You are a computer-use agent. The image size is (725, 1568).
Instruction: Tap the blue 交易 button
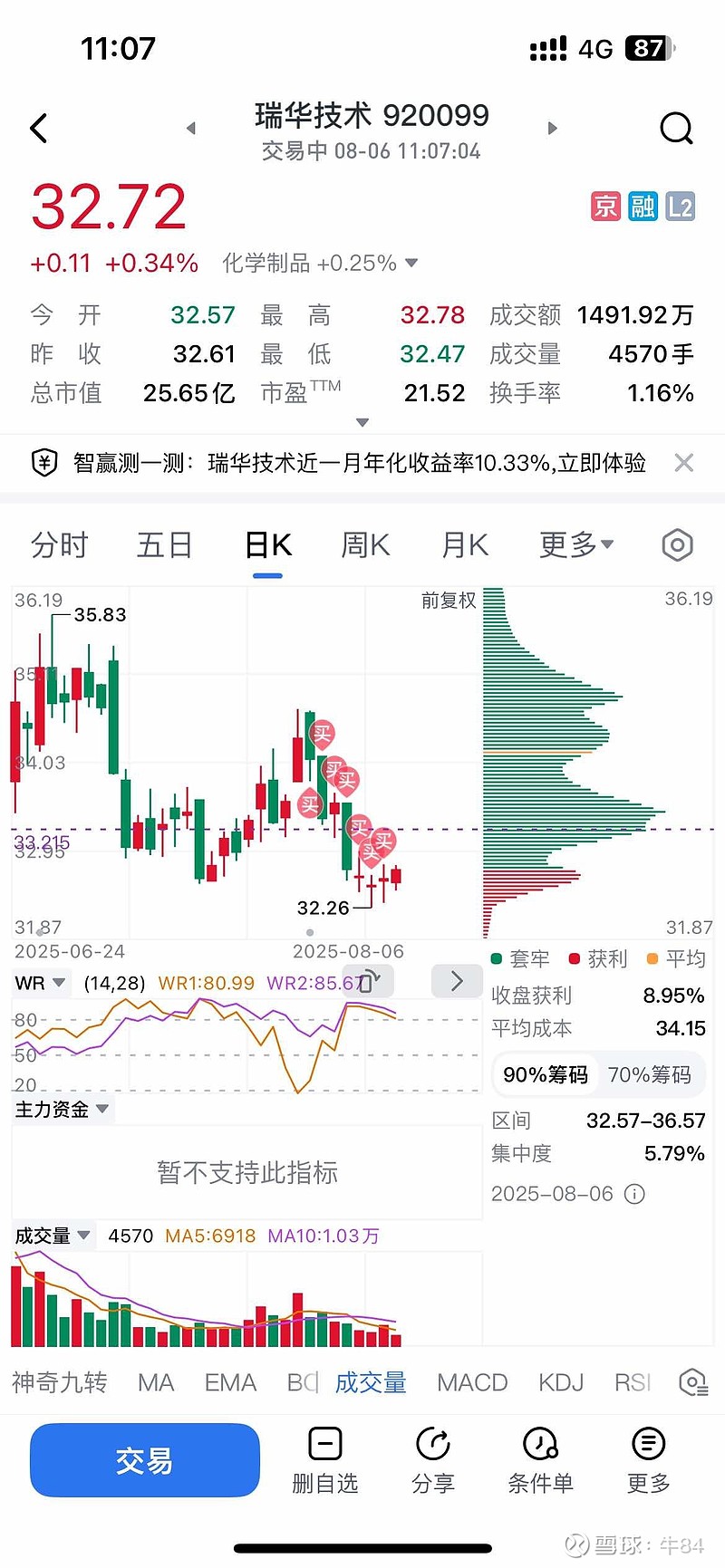click(145, 1460)
